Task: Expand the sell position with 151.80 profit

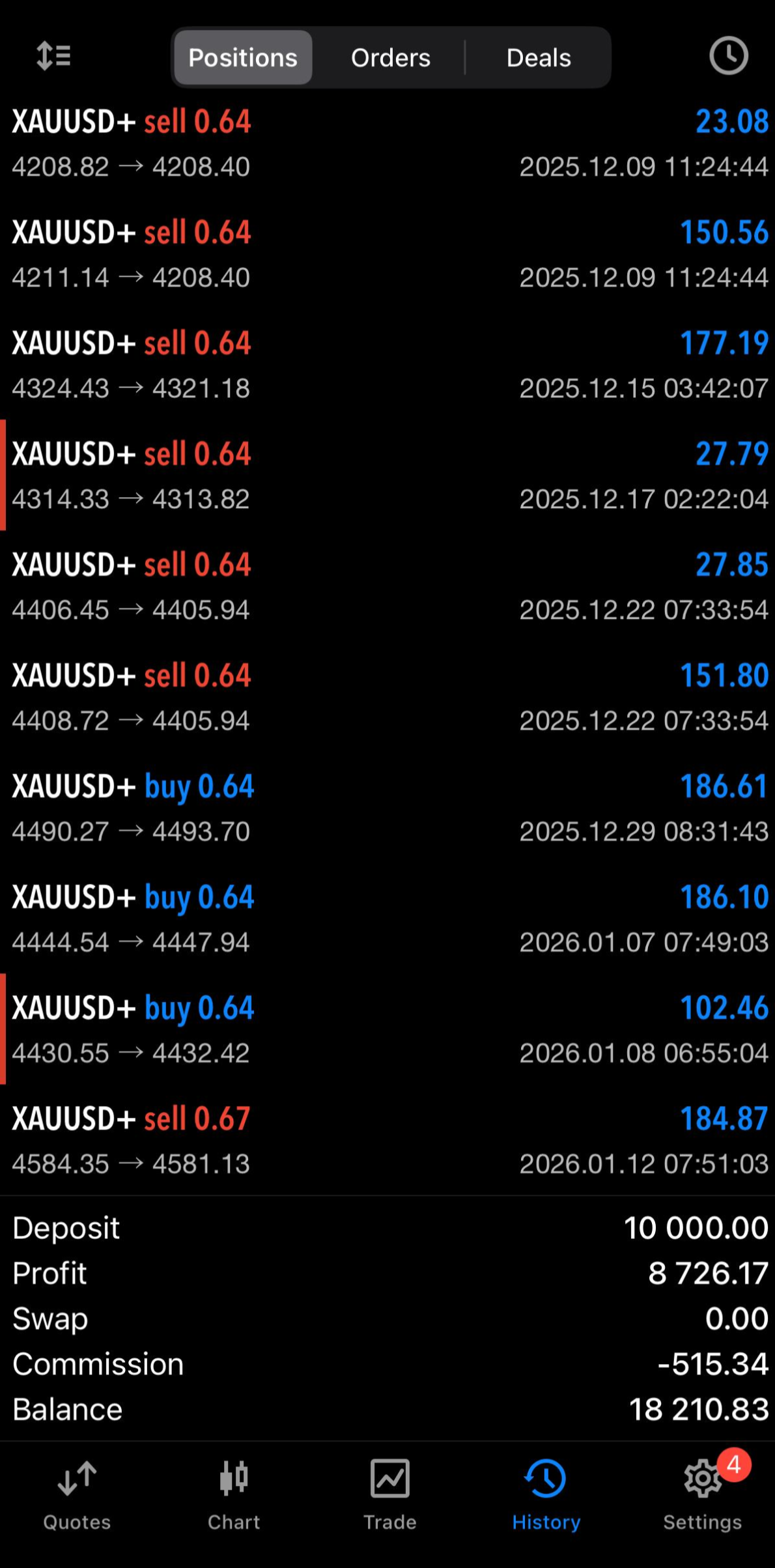Action: (x=387, y=697)
